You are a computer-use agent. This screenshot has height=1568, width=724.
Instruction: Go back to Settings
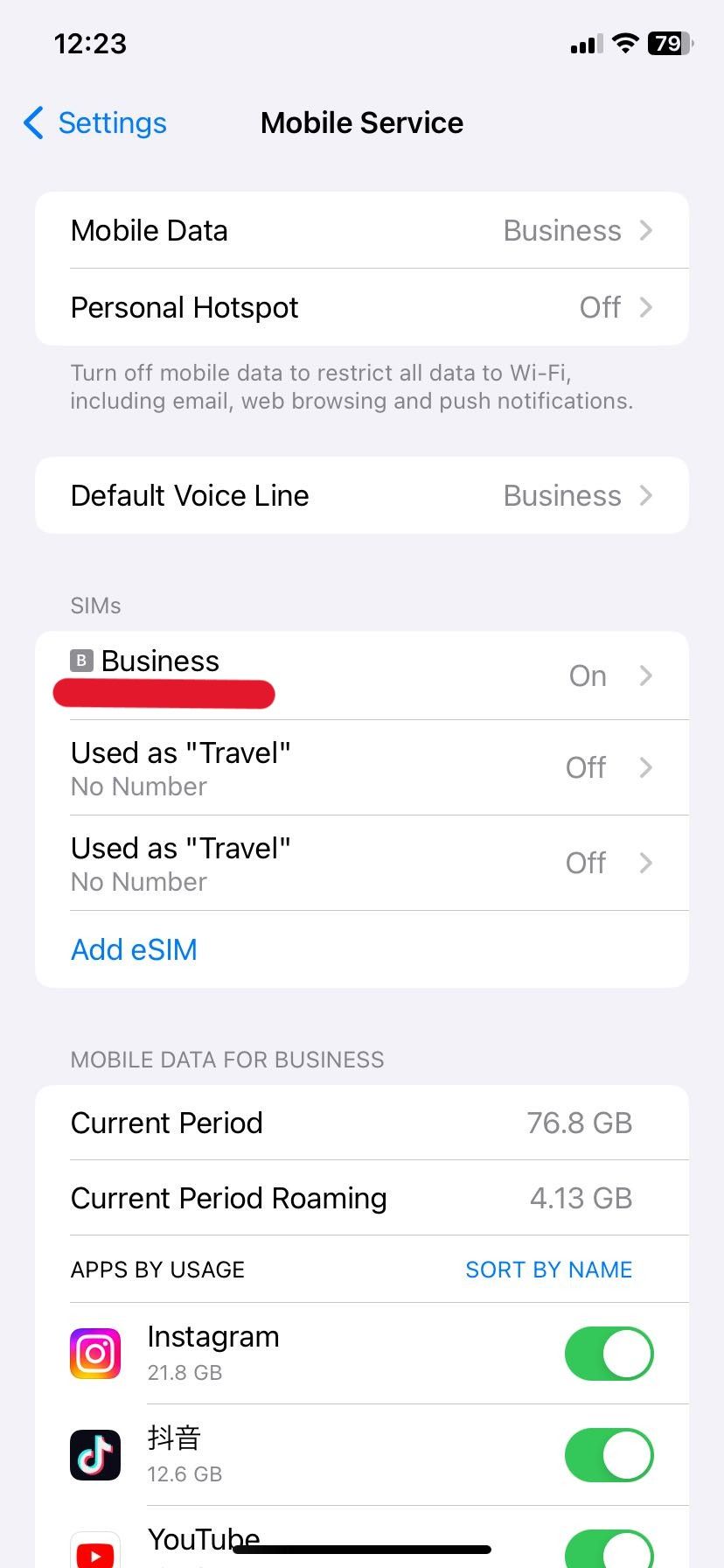click(x=95, y=123)
